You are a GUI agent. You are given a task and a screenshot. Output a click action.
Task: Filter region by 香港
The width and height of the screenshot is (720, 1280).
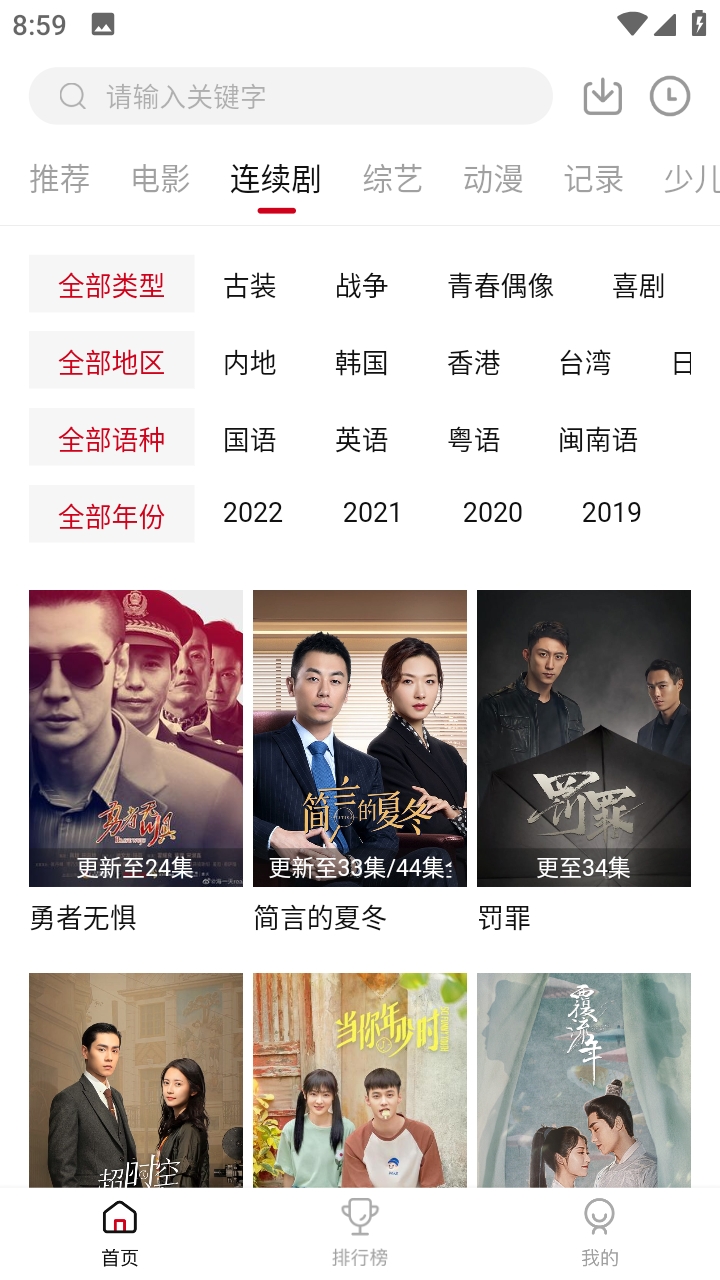point(474,363)
